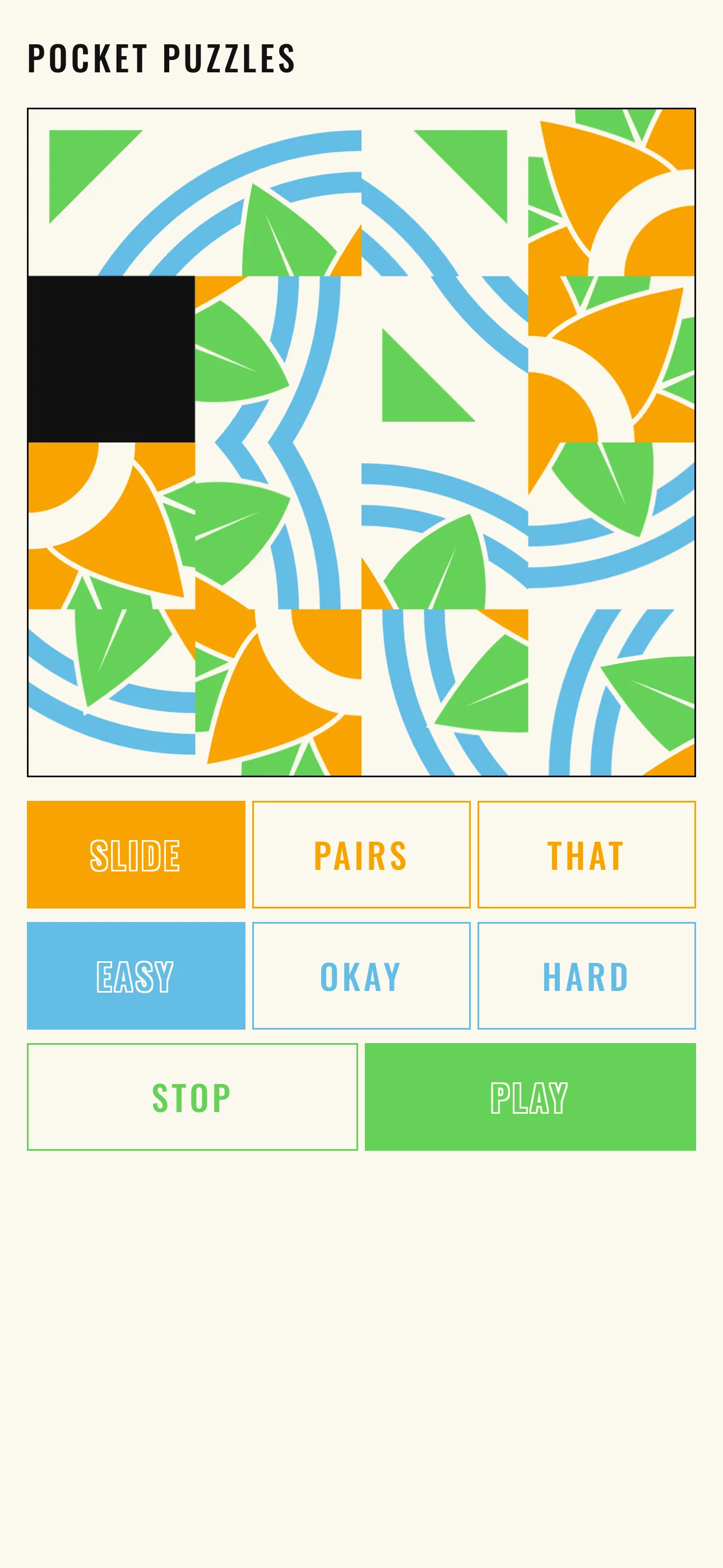Move the green triangle tile above the gap
Image resolution: width=723 pixels, height=1568 pixels.
(x=112, y=192)
